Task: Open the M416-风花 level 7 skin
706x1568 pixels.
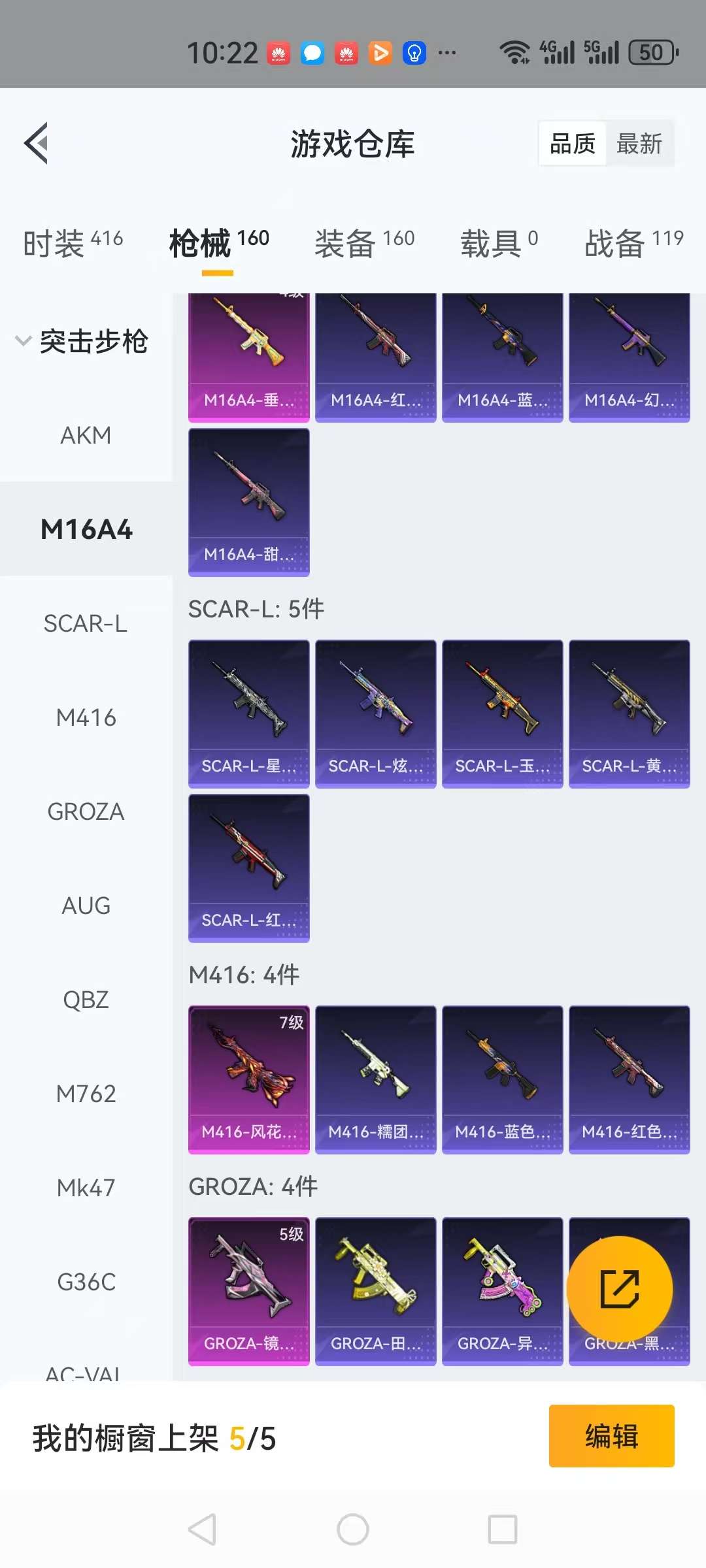Action: [248, 1079]
